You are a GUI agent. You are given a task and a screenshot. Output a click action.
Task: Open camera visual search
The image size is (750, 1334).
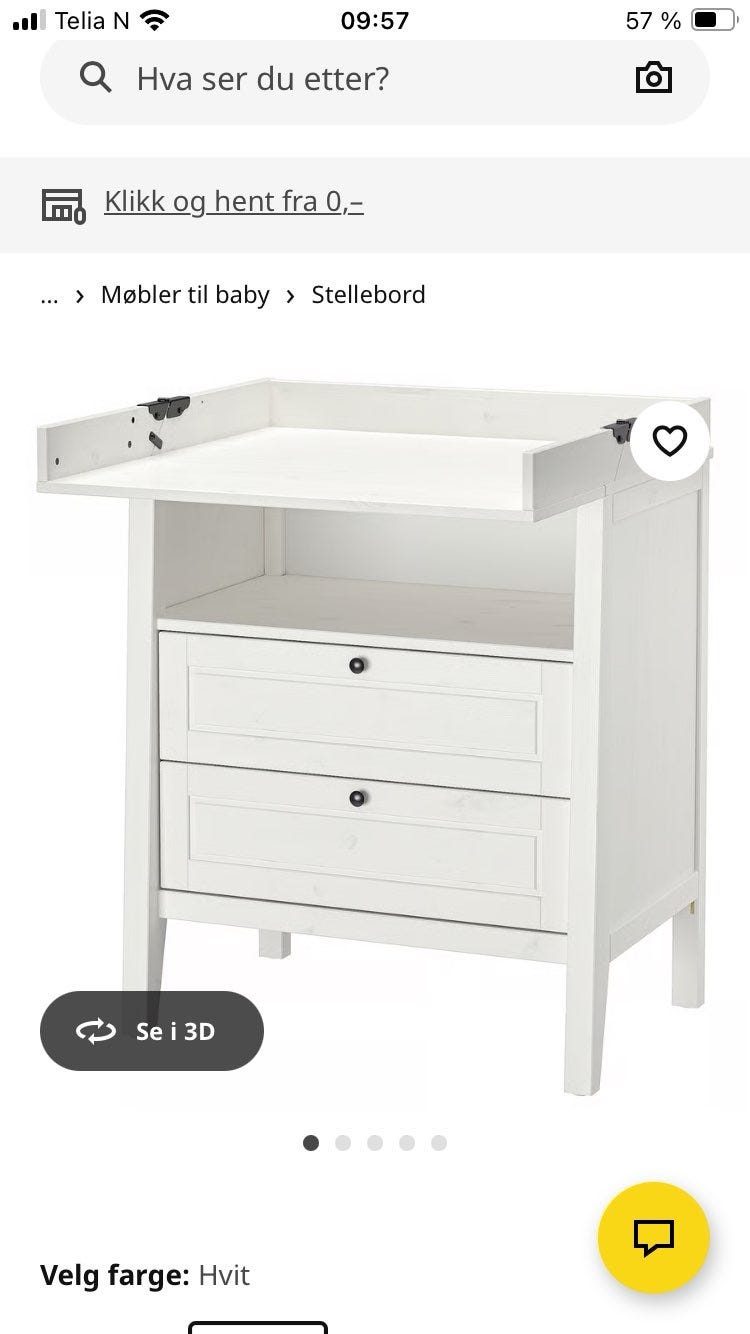click(x=653, y=78)
